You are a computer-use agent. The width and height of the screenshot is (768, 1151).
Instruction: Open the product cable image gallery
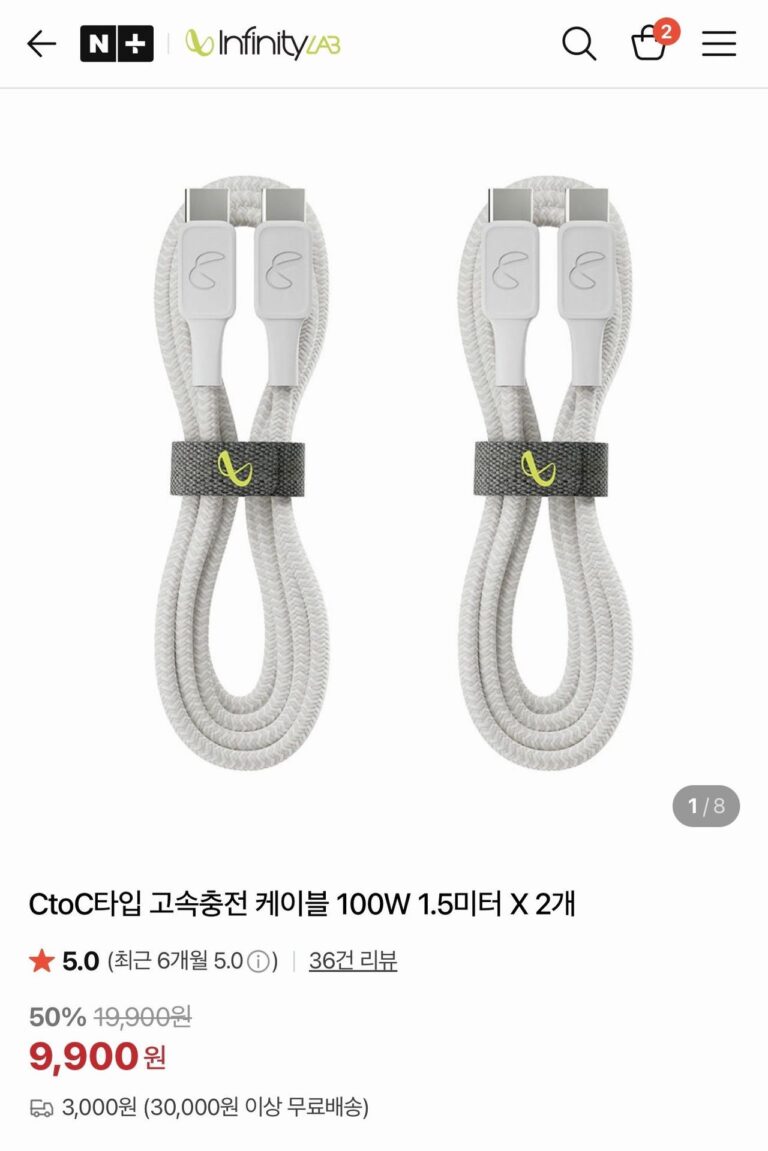pos(384,470)
